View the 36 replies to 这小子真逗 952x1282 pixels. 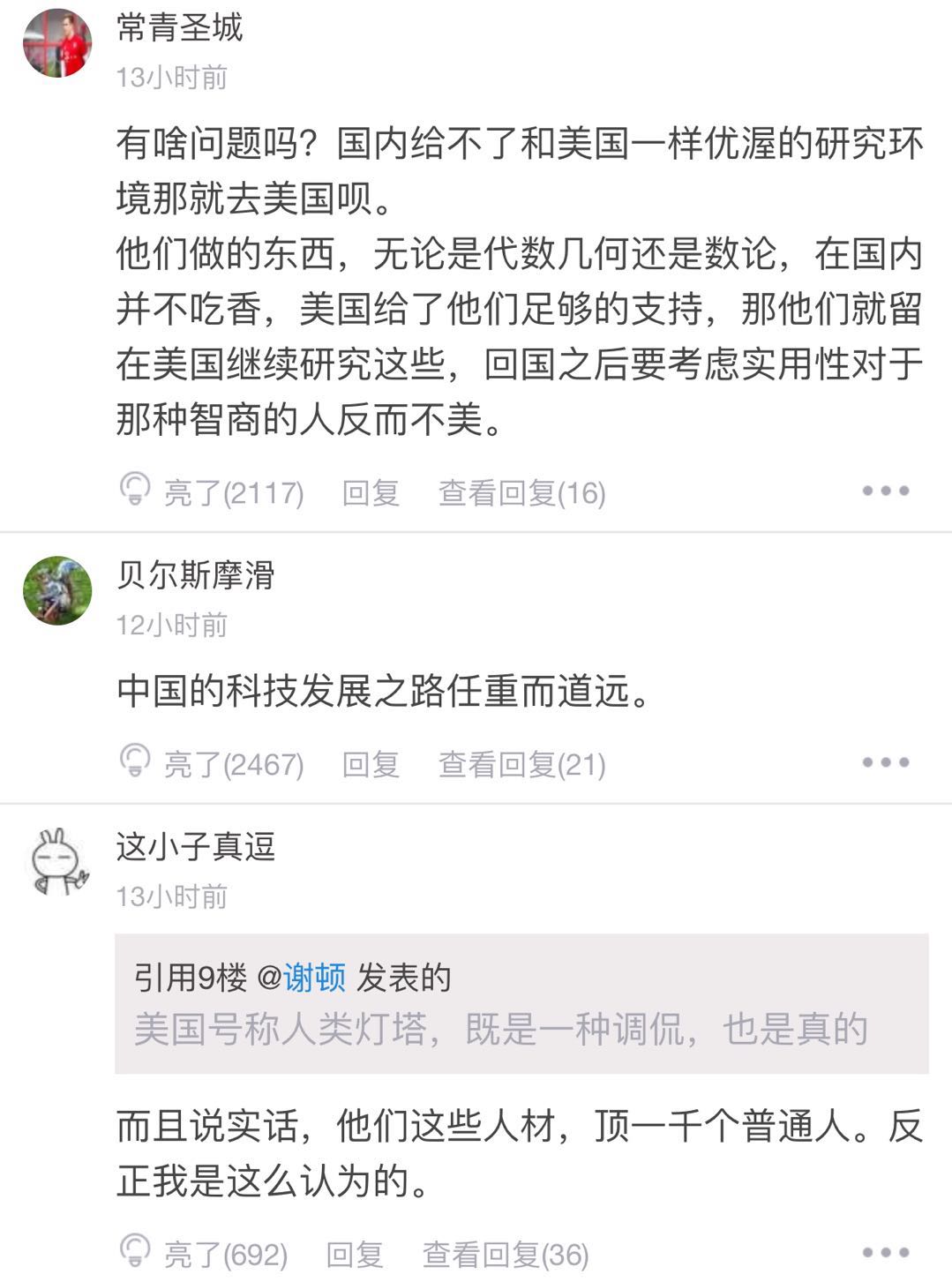505,1254
